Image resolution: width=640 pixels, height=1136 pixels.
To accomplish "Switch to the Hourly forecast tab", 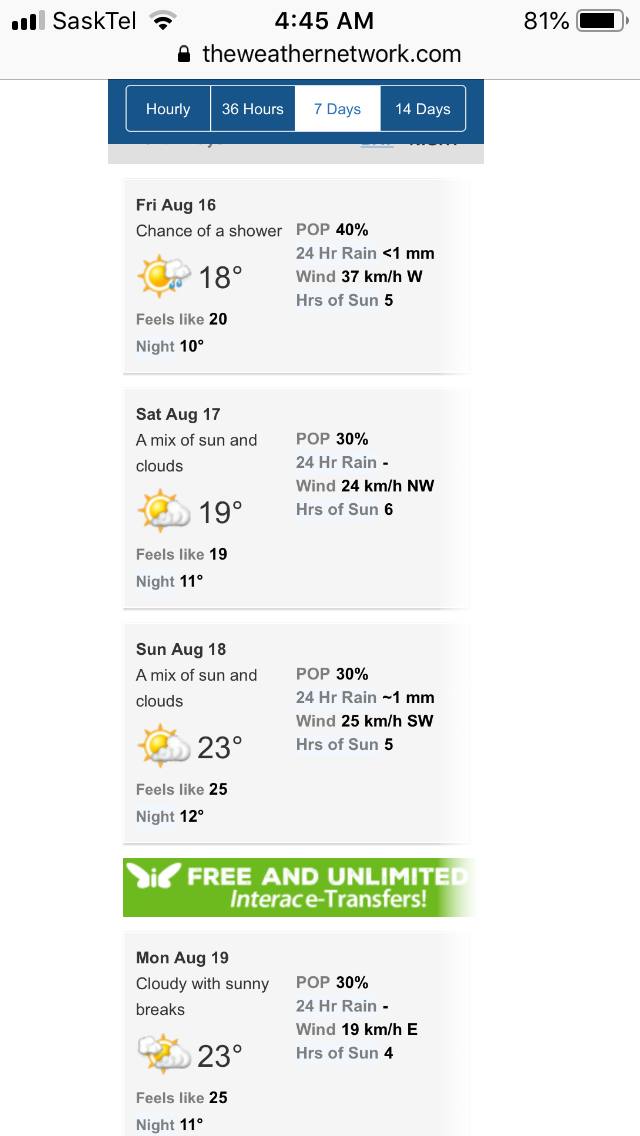I will [x=168, y=109].
